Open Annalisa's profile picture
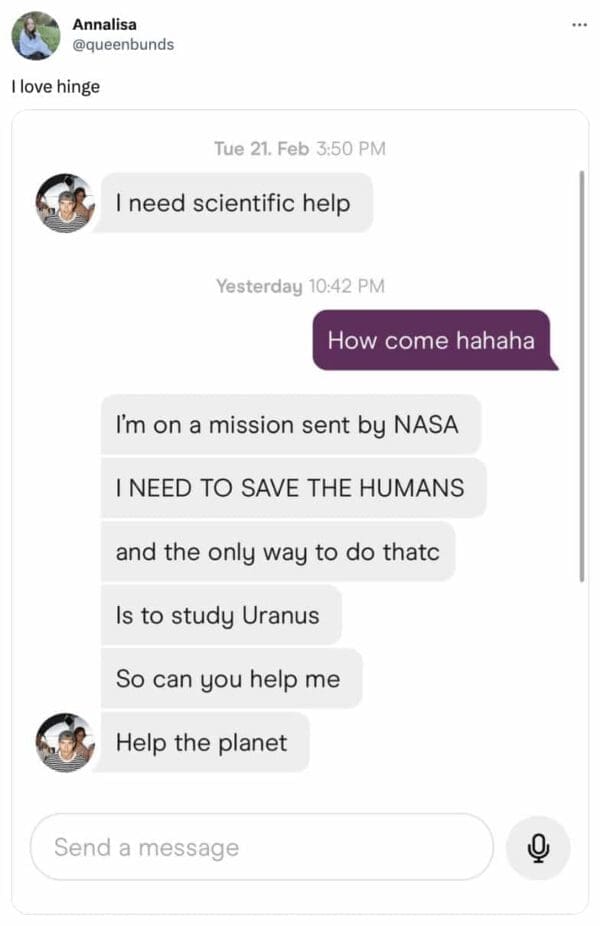 pyautogui.click(x=35, y=36)
